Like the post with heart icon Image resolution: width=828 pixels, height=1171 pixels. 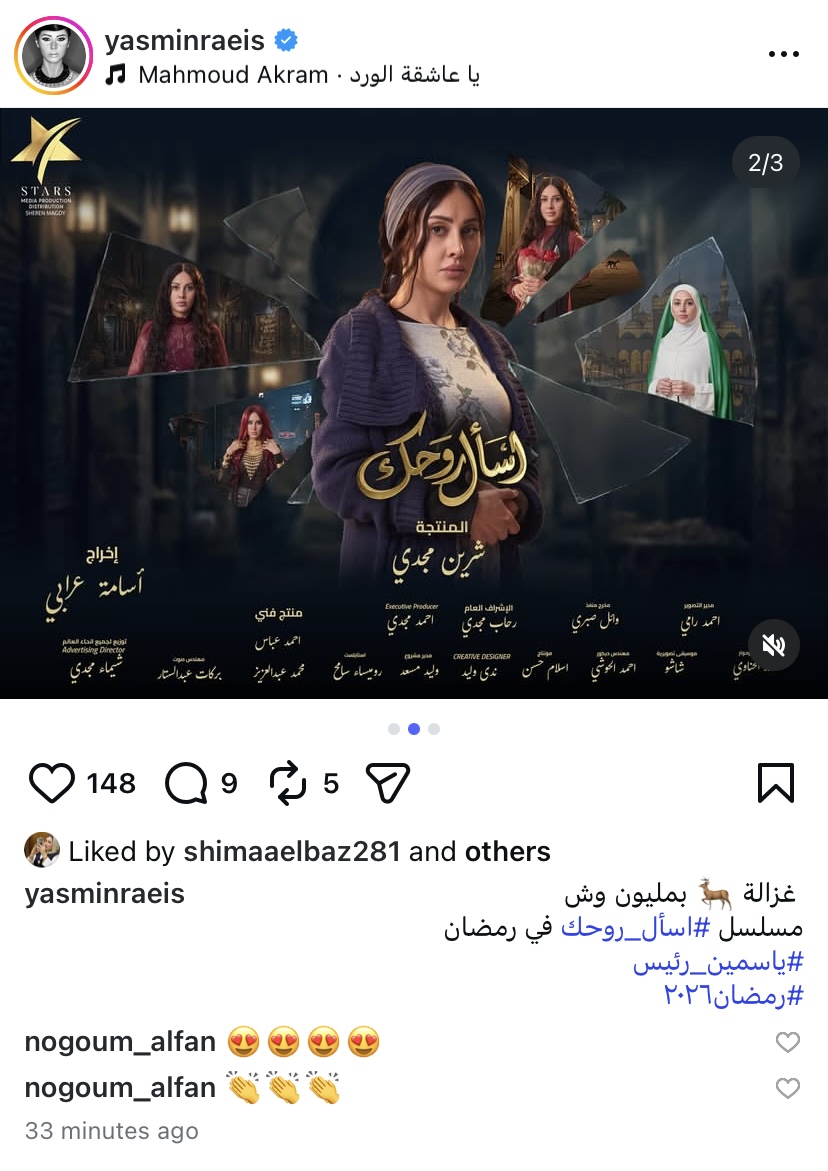tap(52, 783)
